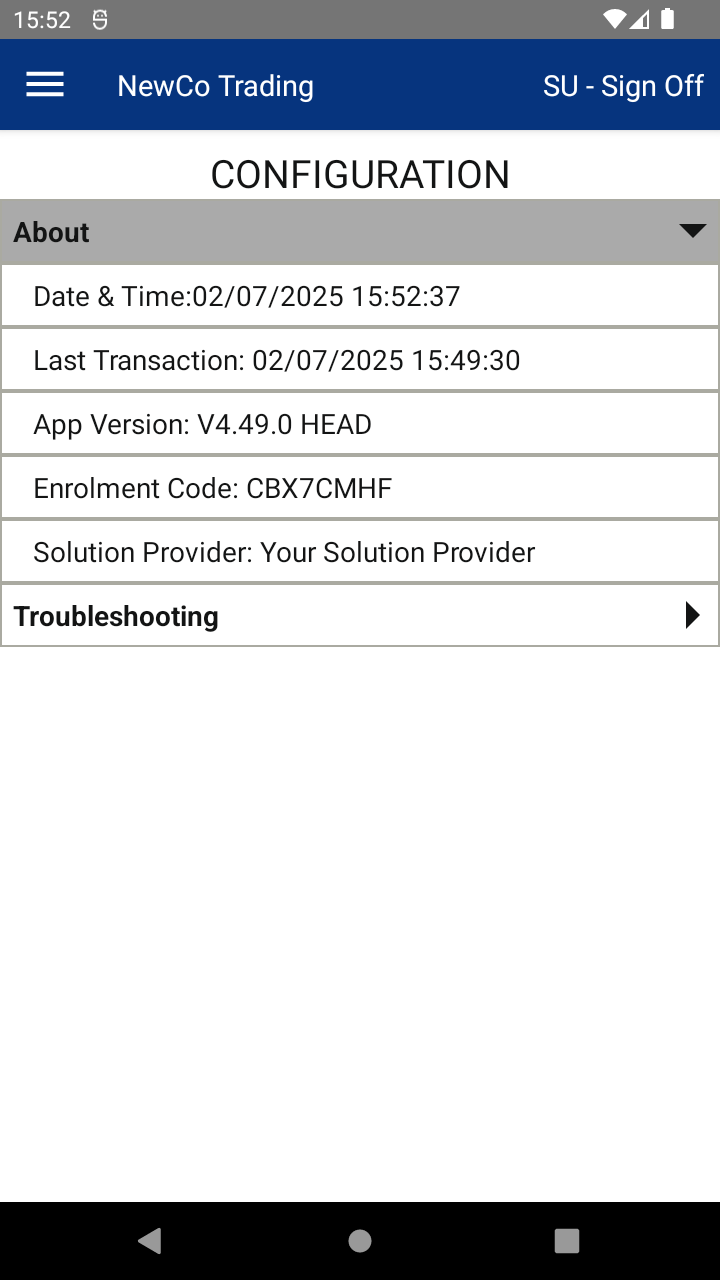Screen dimensions: 720x1280
Task: Open the hamburger drawer menu
Action: coord(45,85)
